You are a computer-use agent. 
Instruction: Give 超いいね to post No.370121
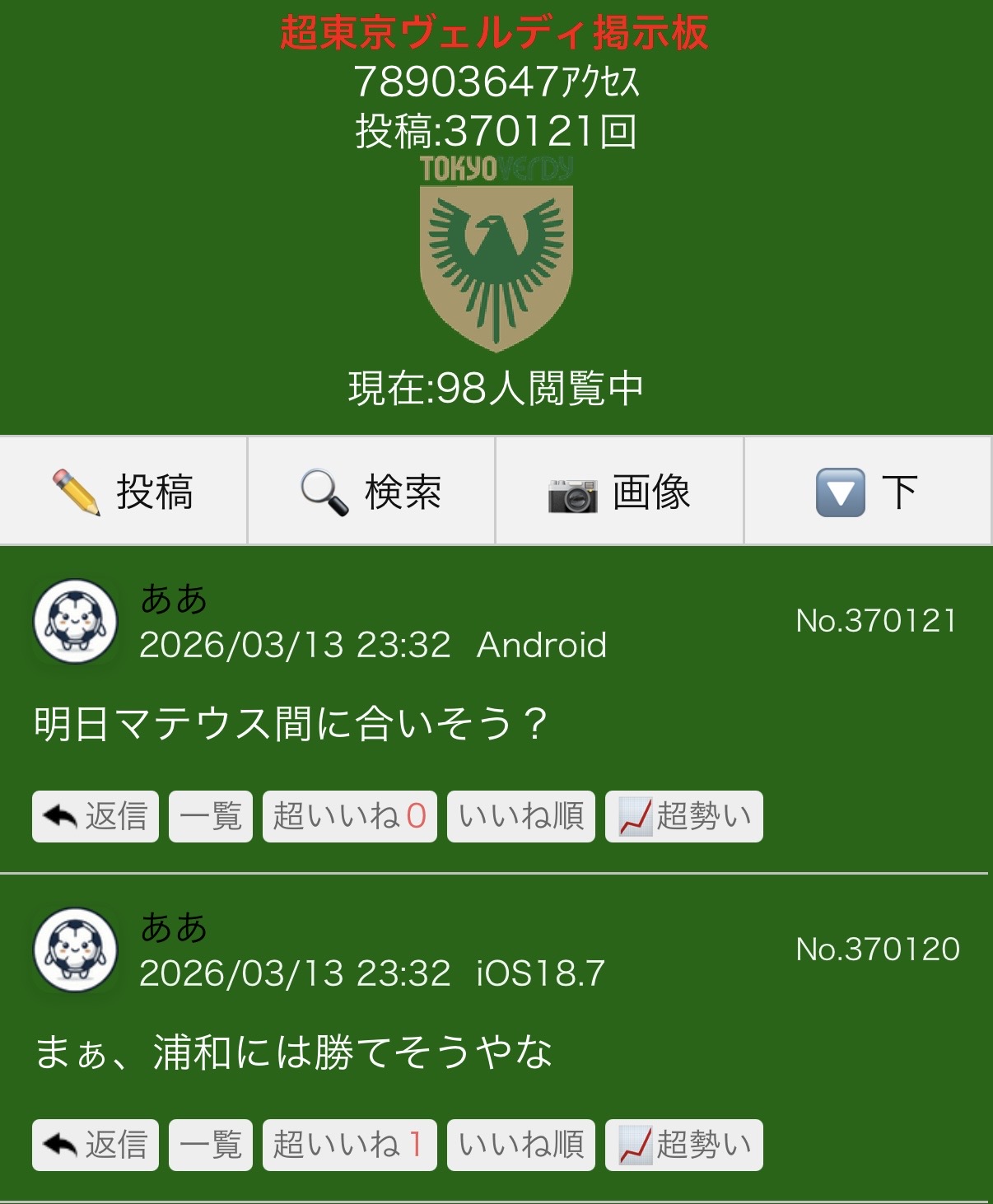point(350,816)
